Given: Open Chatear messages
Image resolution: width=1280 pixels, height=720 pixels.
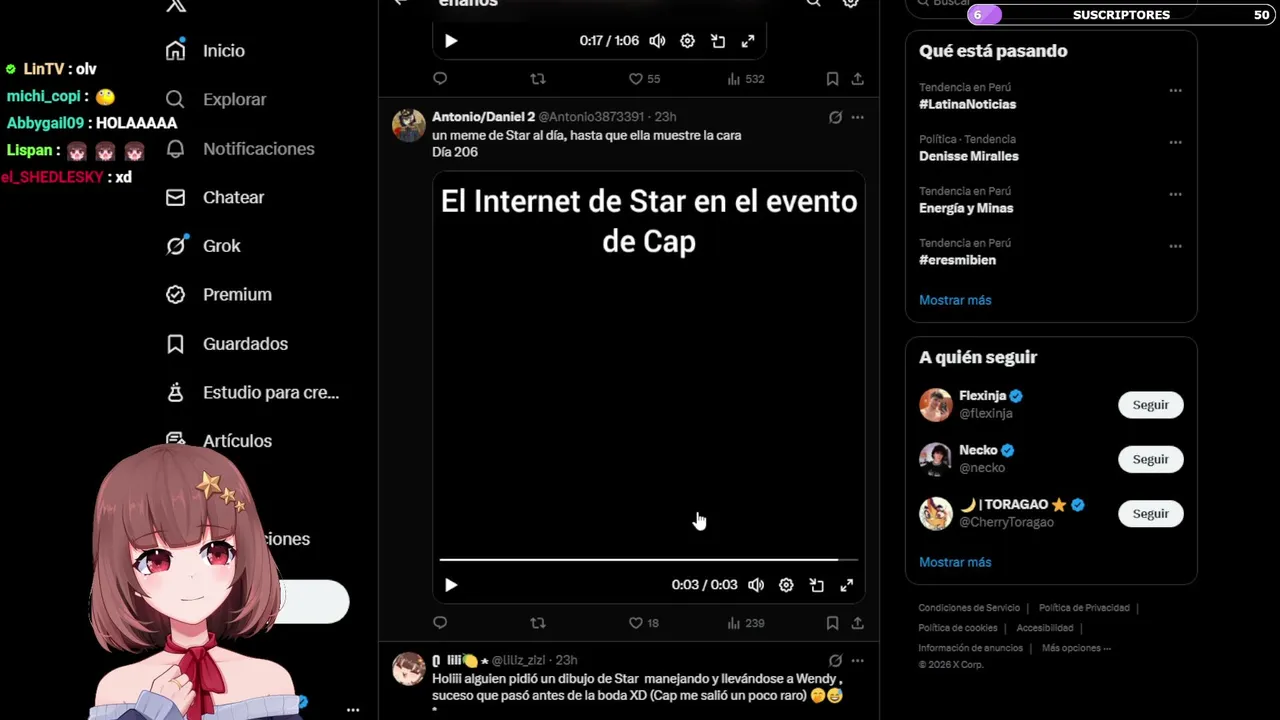Looking at the screenshot, I should click(x=232, y=198).
